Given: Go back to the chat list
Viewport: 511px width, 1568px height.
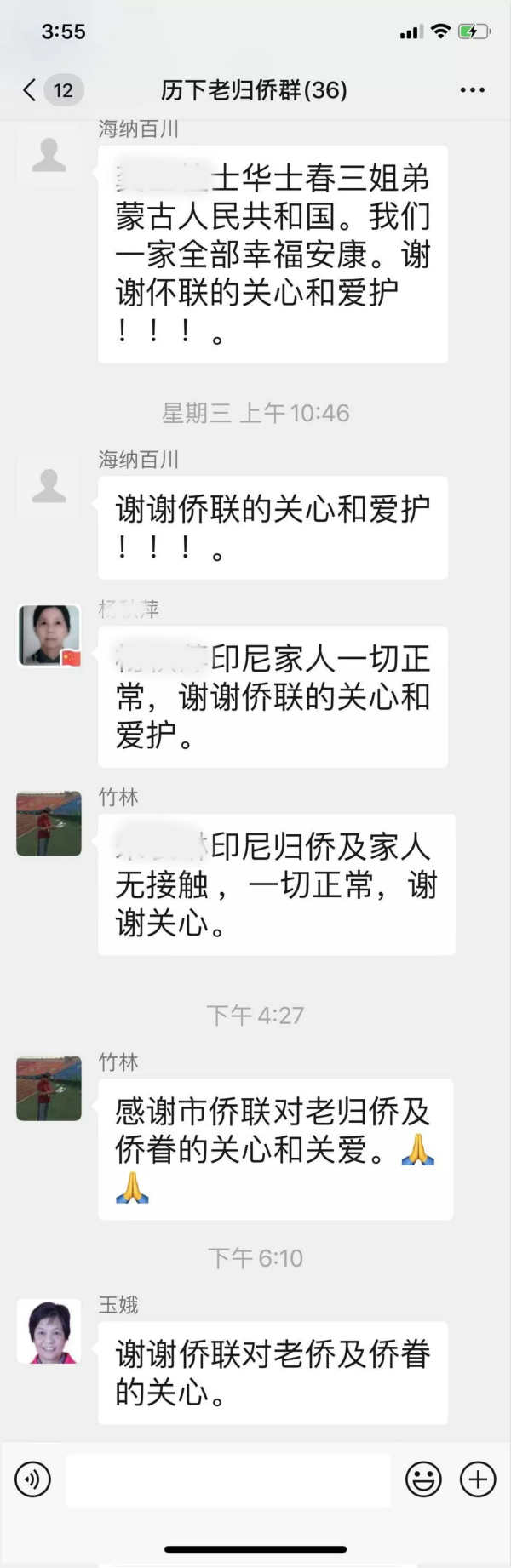Looking at the screenshot, I should click(x=31, y=90).
